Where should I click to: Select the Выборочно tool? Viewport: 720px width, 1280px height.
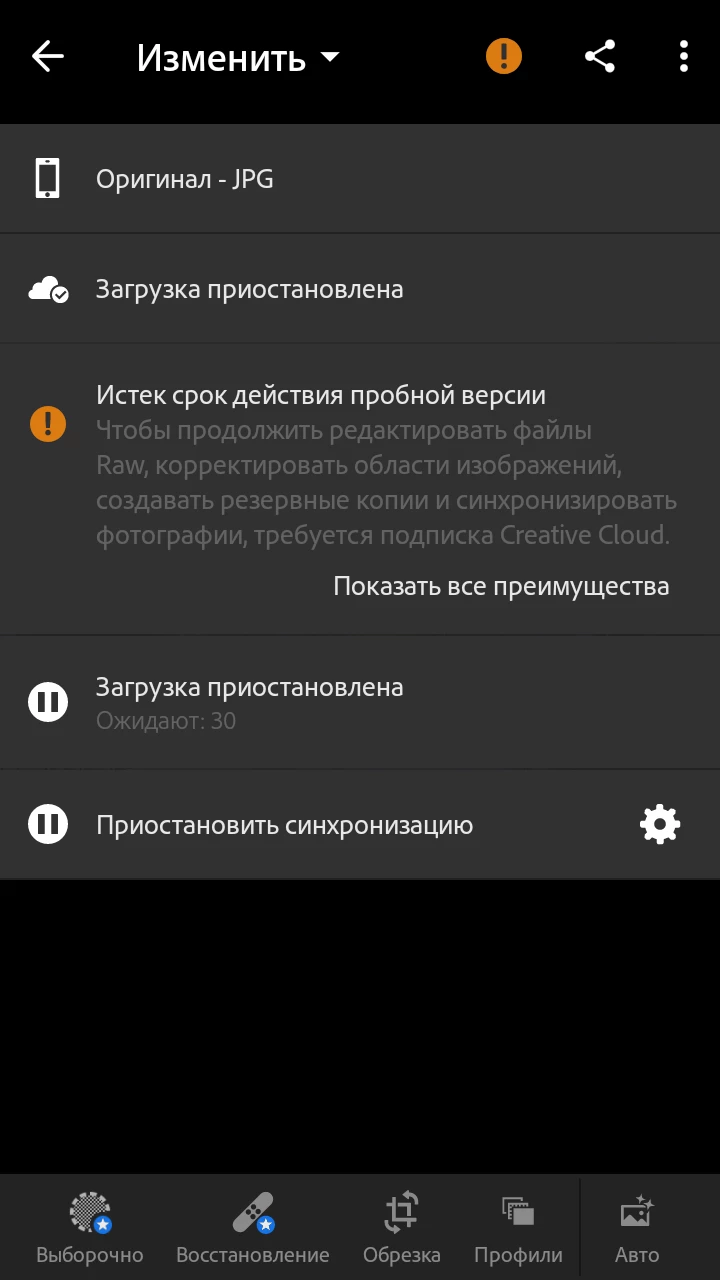tap(90, 1228)
